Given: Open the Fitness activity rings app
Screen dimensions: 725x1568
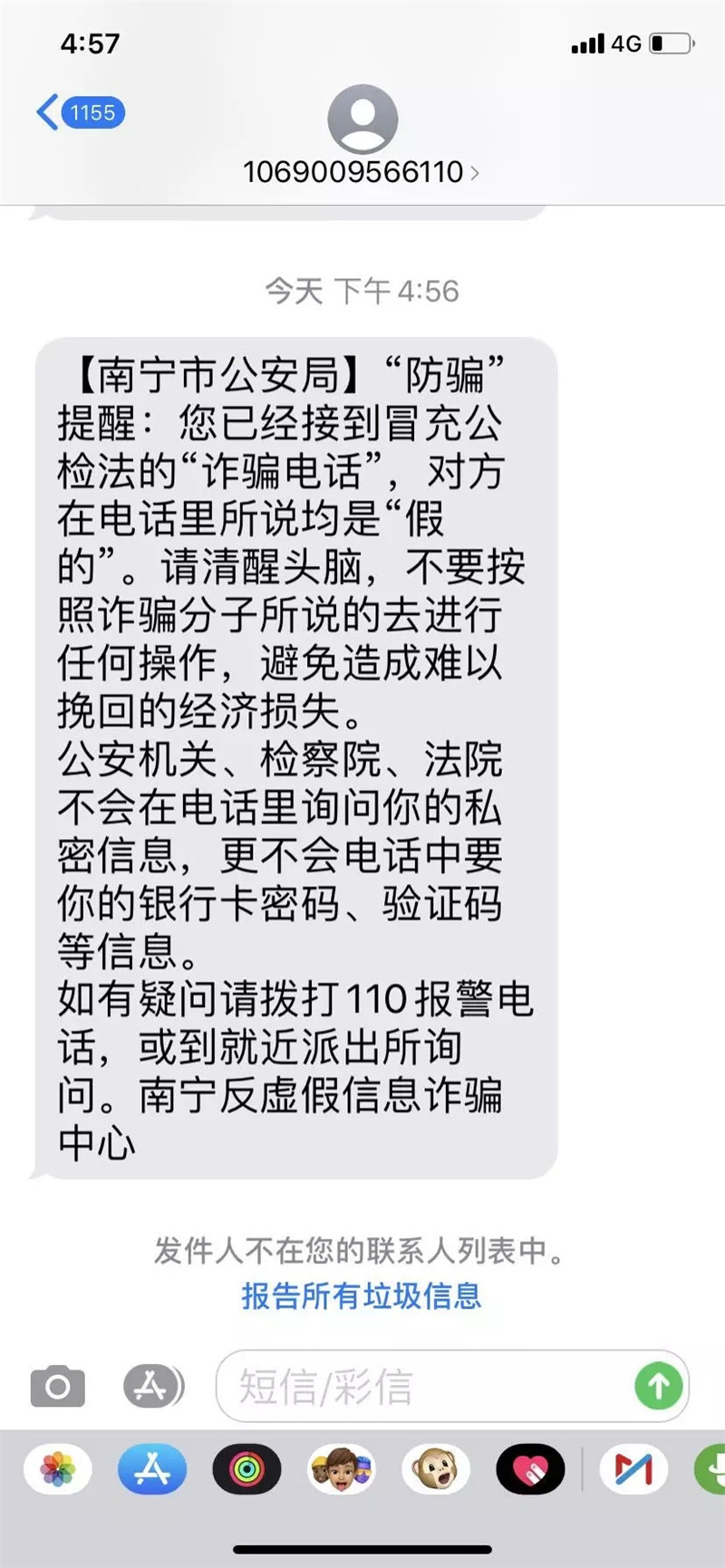Looking at the screenshot, I should point(246,1469).
